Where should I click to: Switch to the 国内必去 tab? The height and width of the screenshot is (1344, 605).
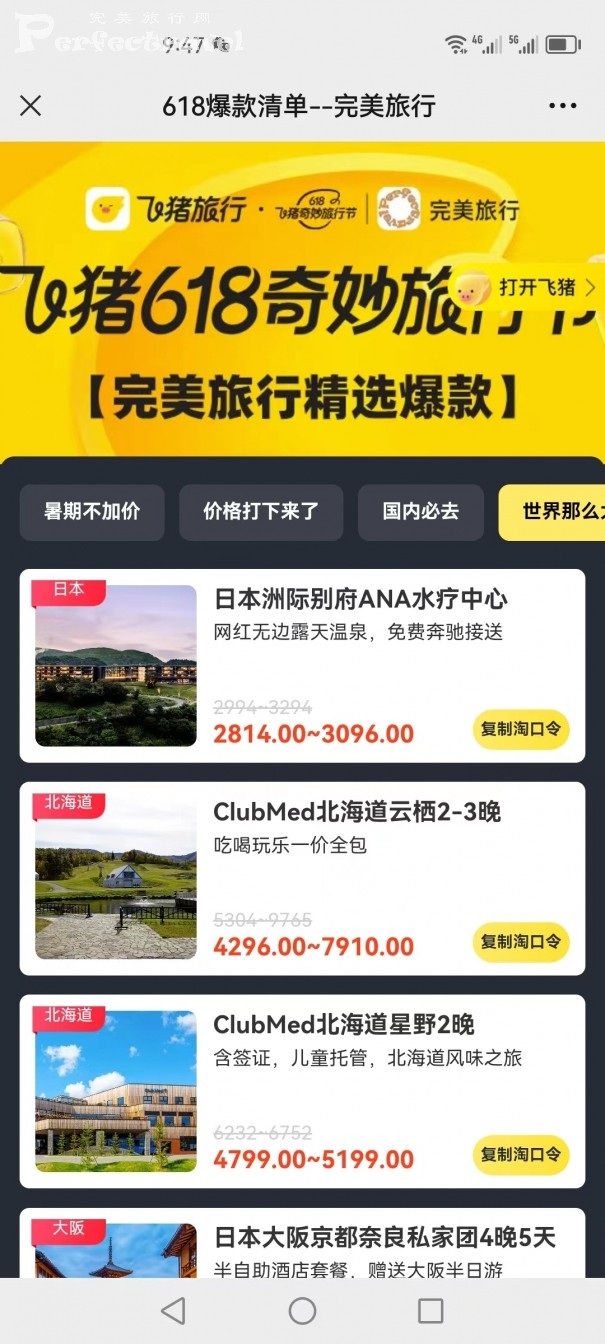(420, 512)
